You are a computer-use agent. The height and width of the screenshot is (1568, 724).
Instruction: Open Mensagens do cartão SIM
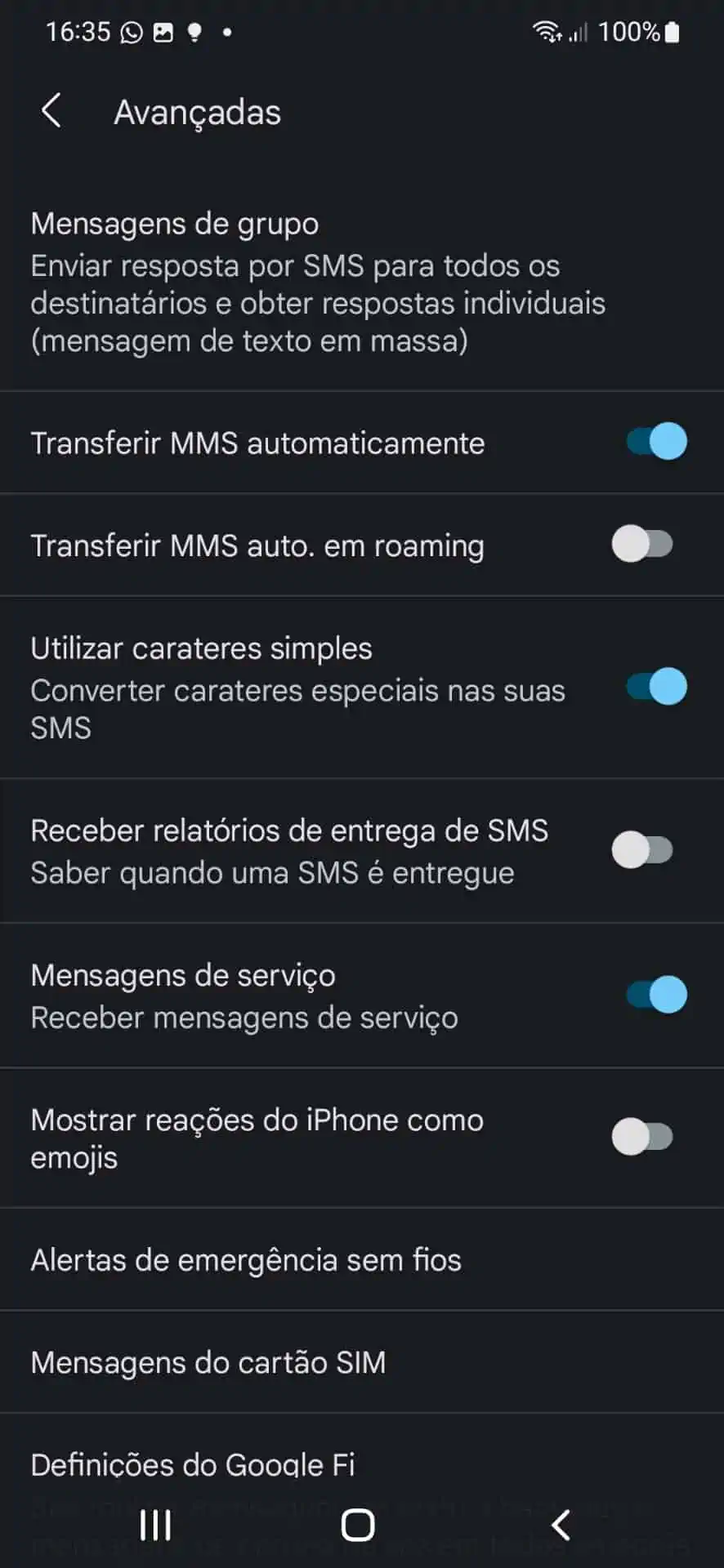coord(208,1362)
